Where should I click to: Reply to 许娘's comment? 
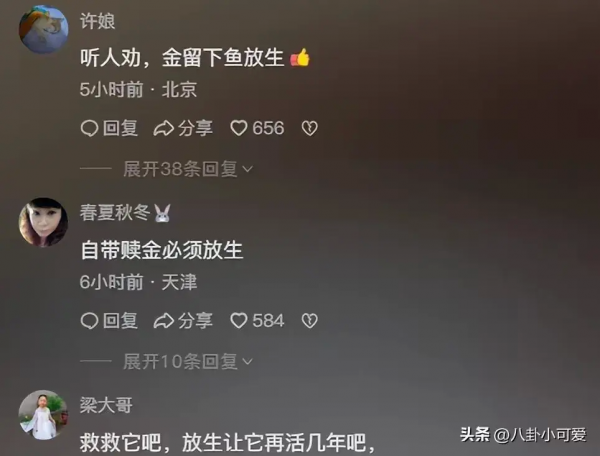(109, 128)
